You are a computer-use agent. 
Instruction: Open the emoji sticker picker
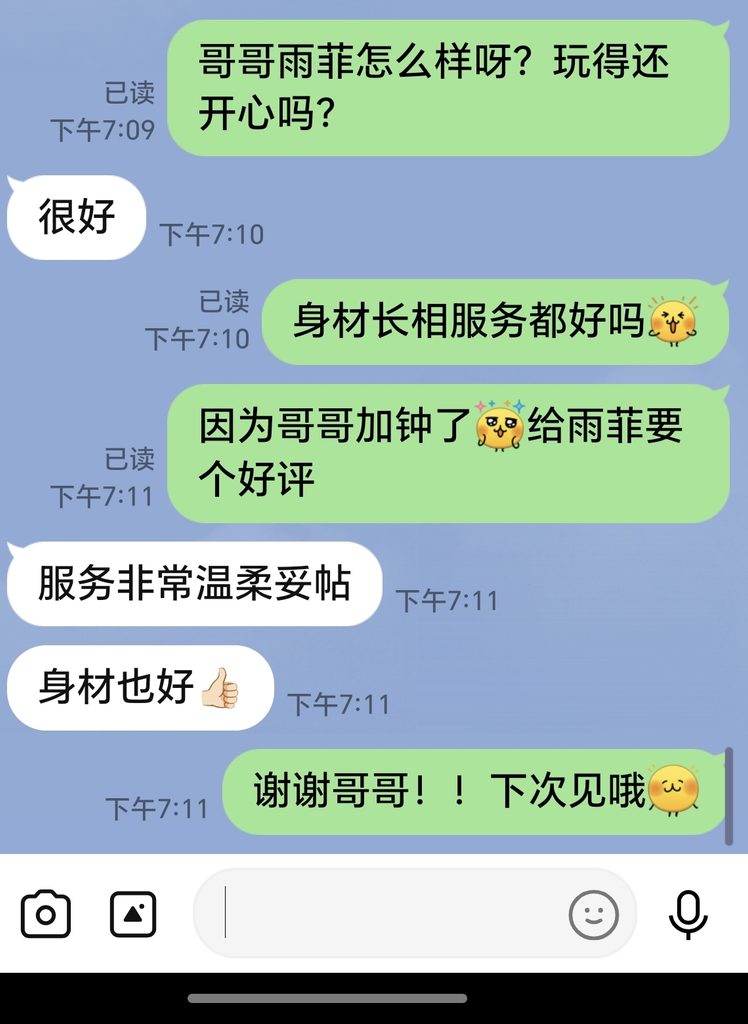pyautogui.click(x=593, y=914)
